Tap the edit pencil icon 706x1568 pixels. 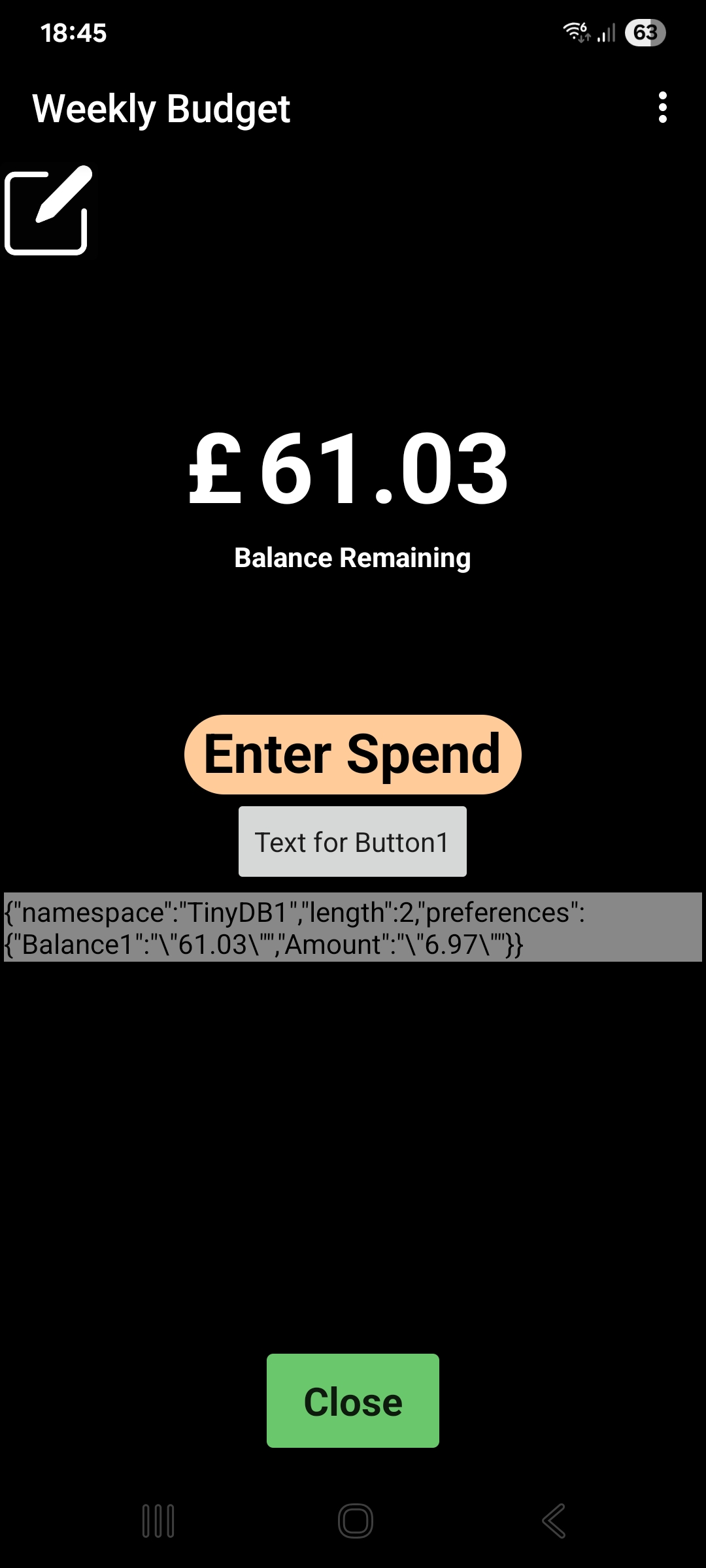(x=50, y=211)
